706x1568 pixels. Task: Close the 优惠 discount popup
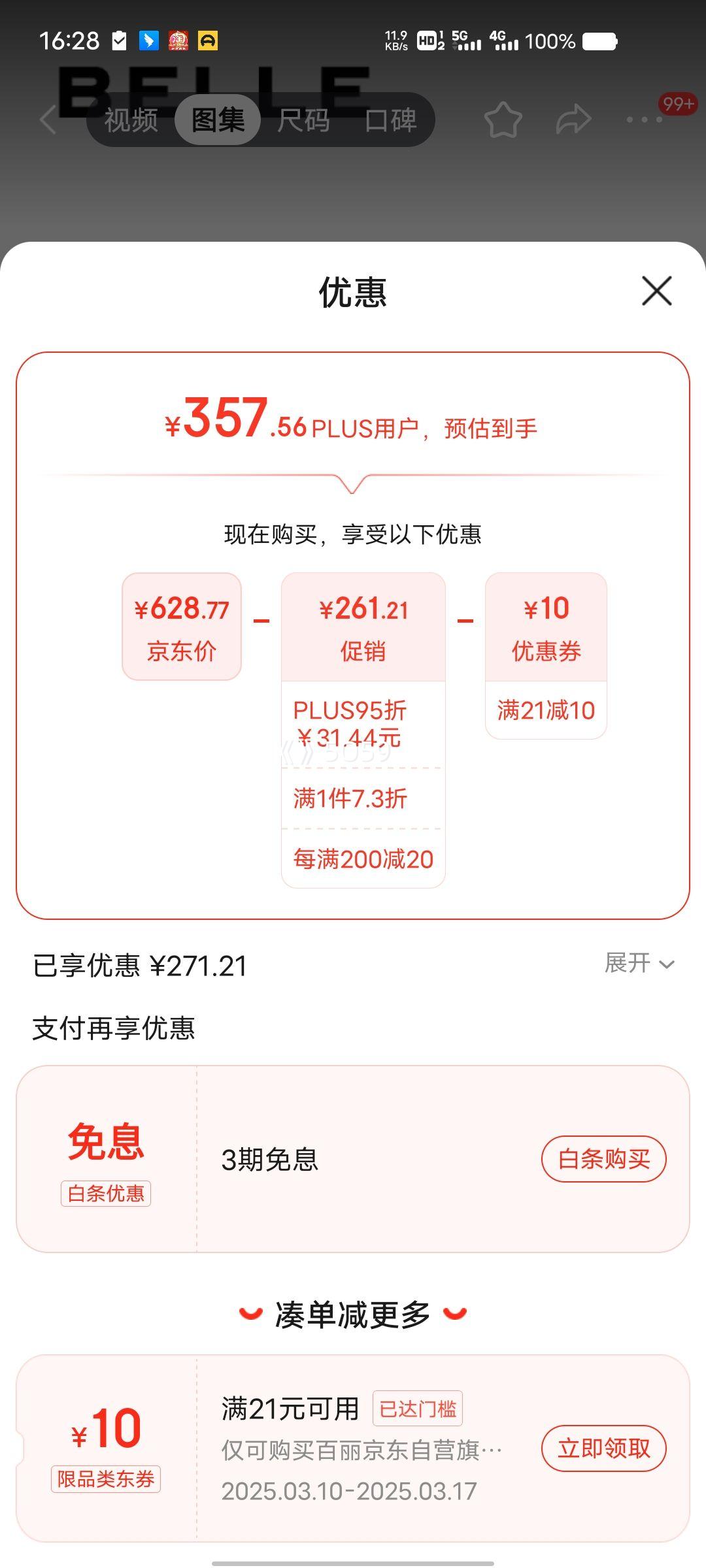(x=656, y=292)
